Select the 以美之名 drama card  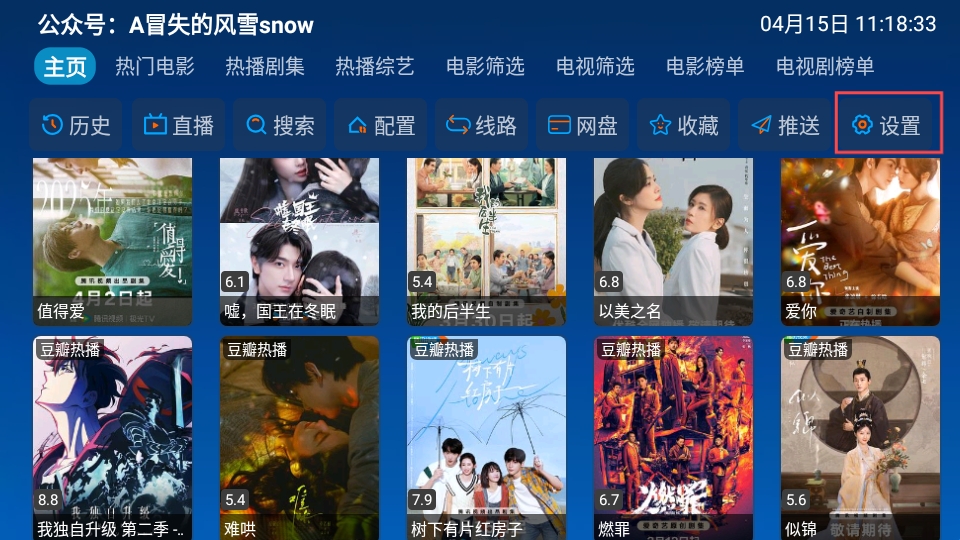point(673,242)
